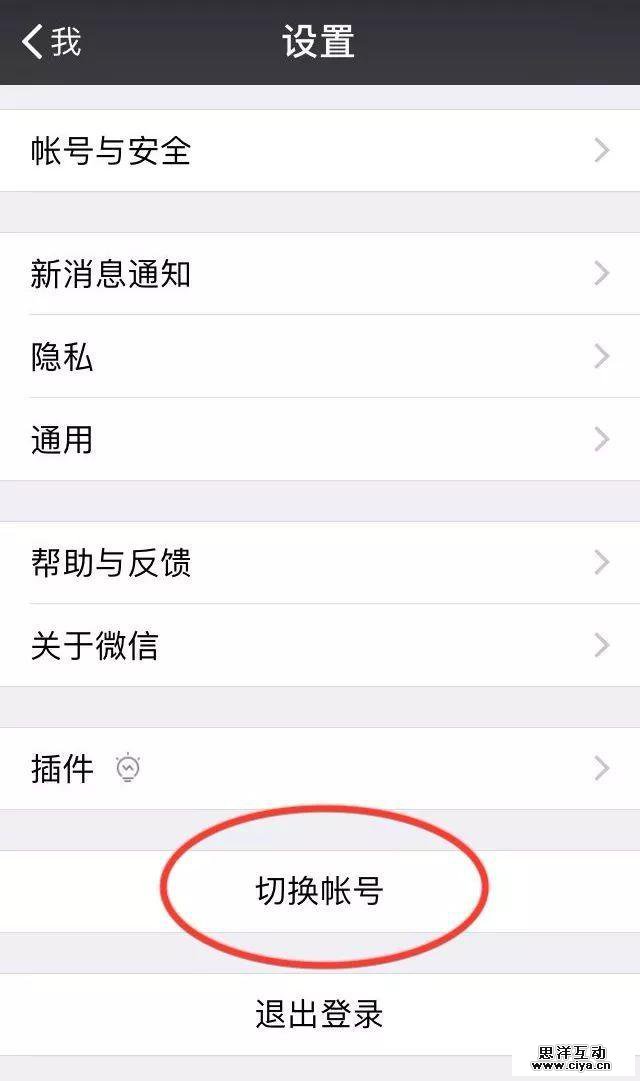The width and height of the screenshot is (640, 1081).
Task: Open 关于微信
Action: 320,645
